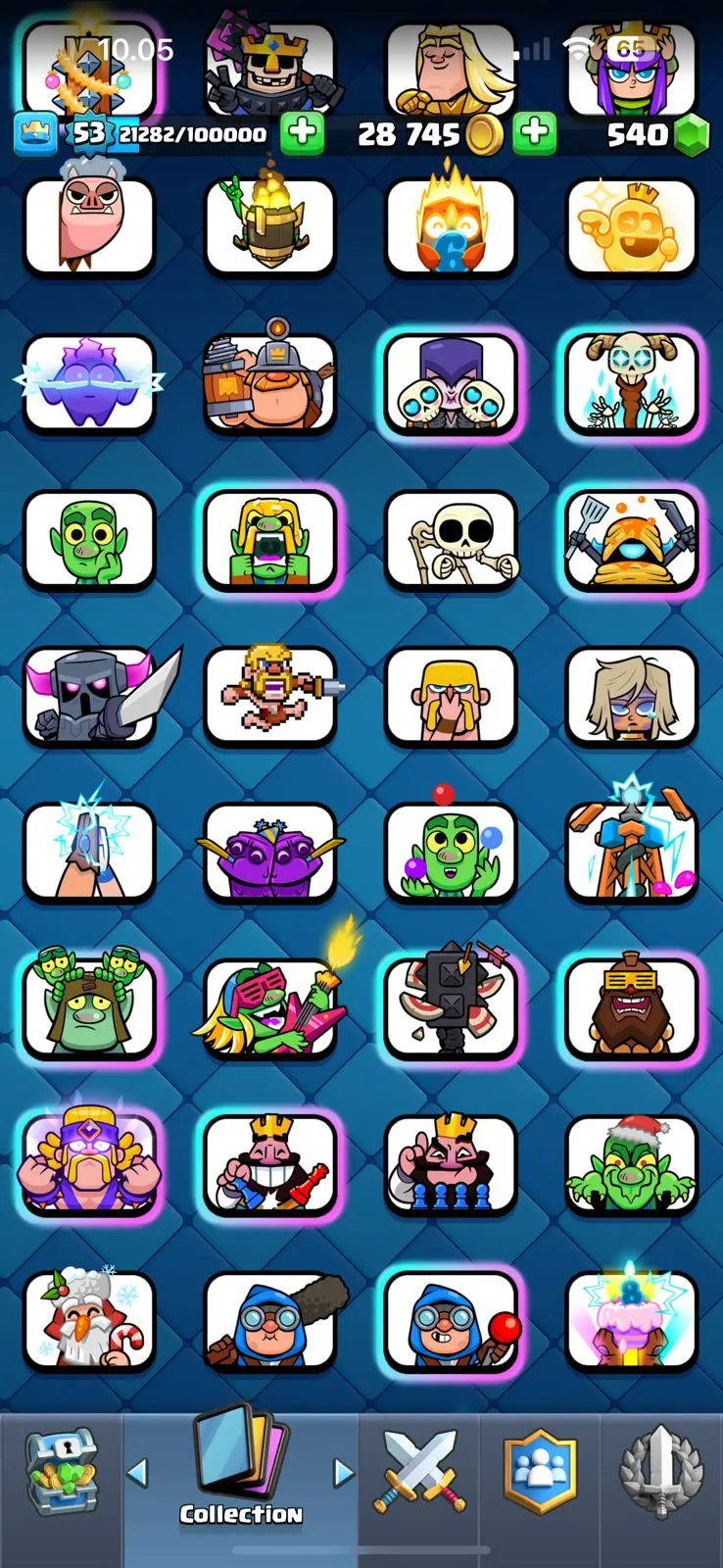
Task: Select the P.E.K.K.A with sword emote
Action: (x=90, y=695)
